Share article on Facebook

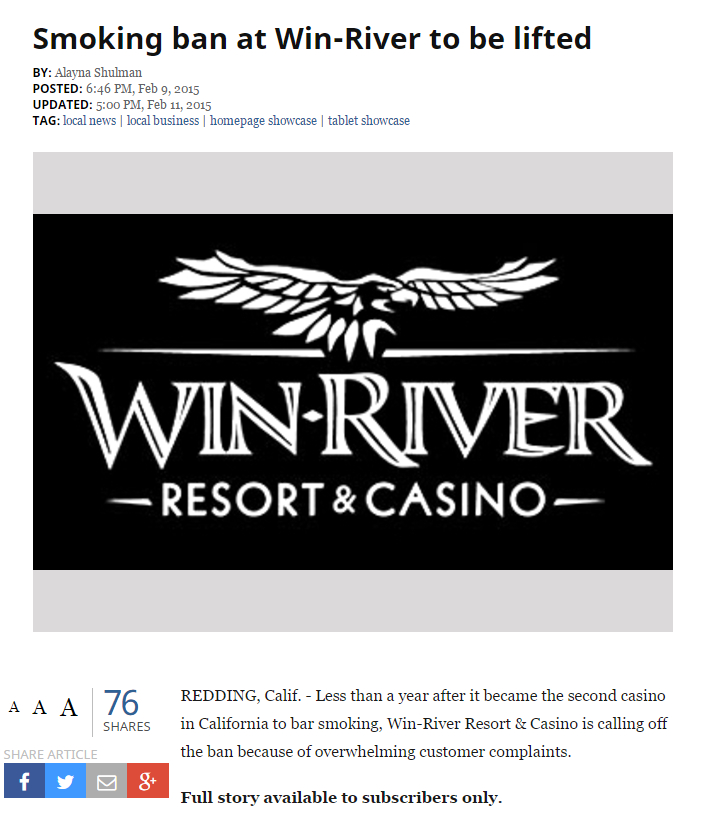click(24, 780)
